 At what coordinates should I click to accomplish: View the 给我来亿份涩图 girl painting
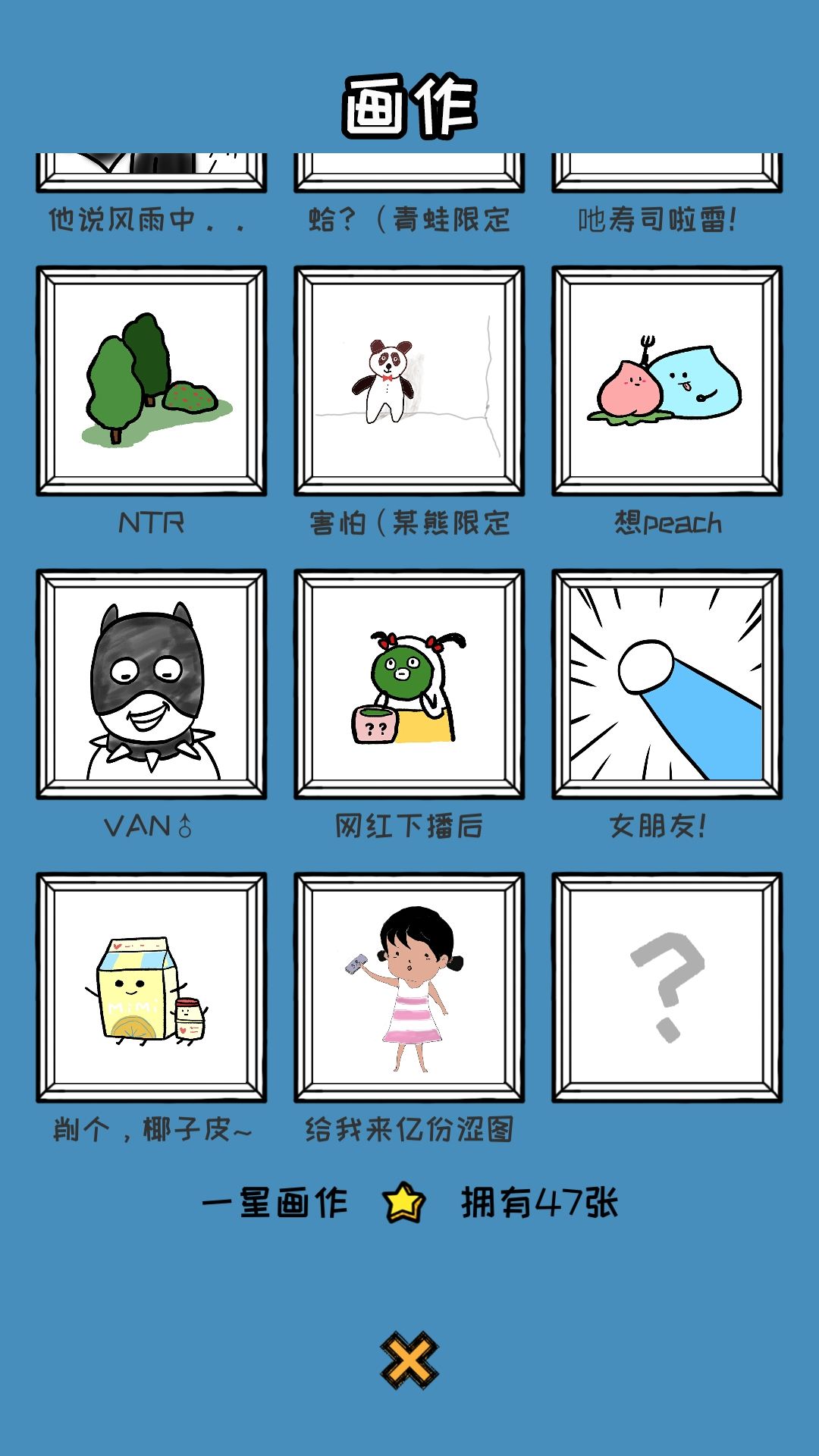point(409,987)
